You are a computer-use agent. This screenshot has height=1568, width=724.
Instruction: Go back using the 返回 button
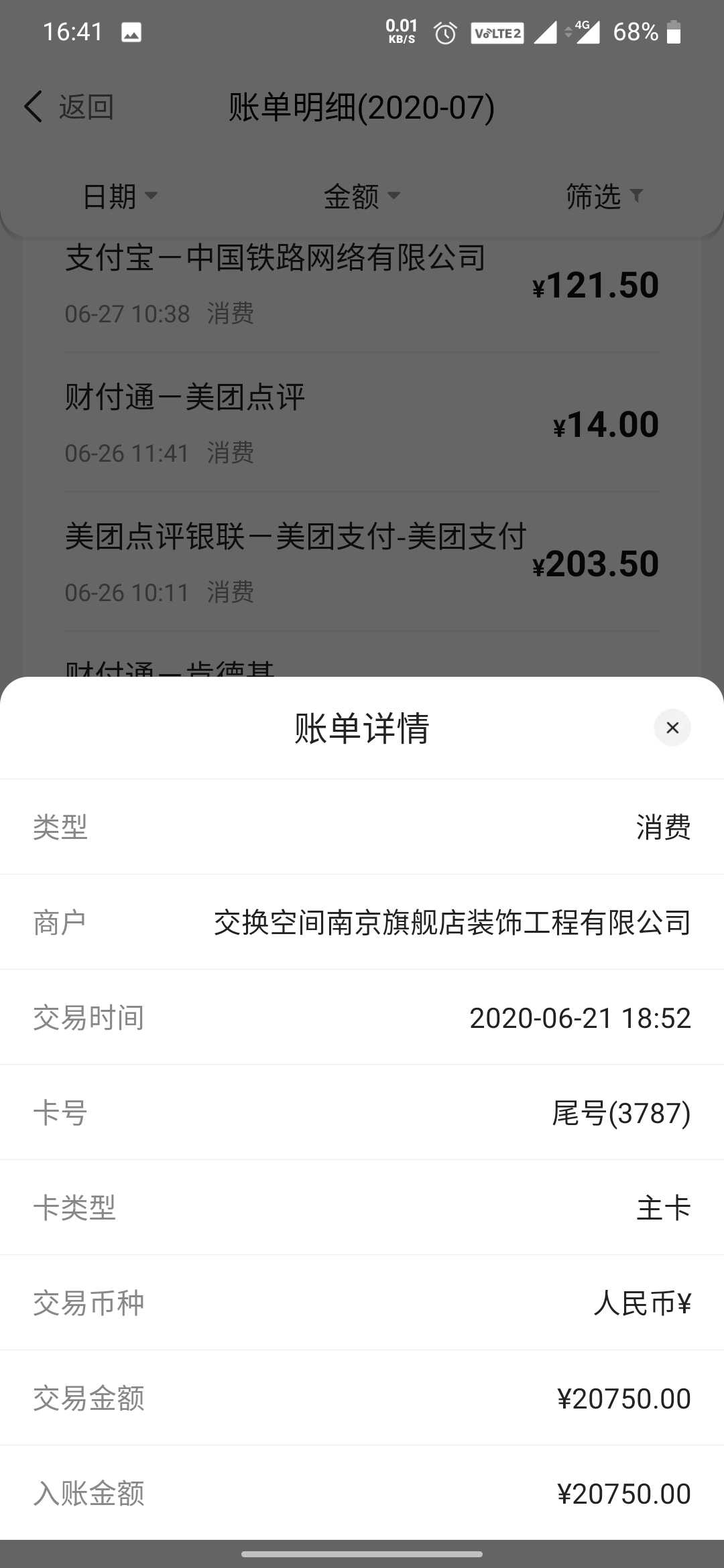(70, 107)
